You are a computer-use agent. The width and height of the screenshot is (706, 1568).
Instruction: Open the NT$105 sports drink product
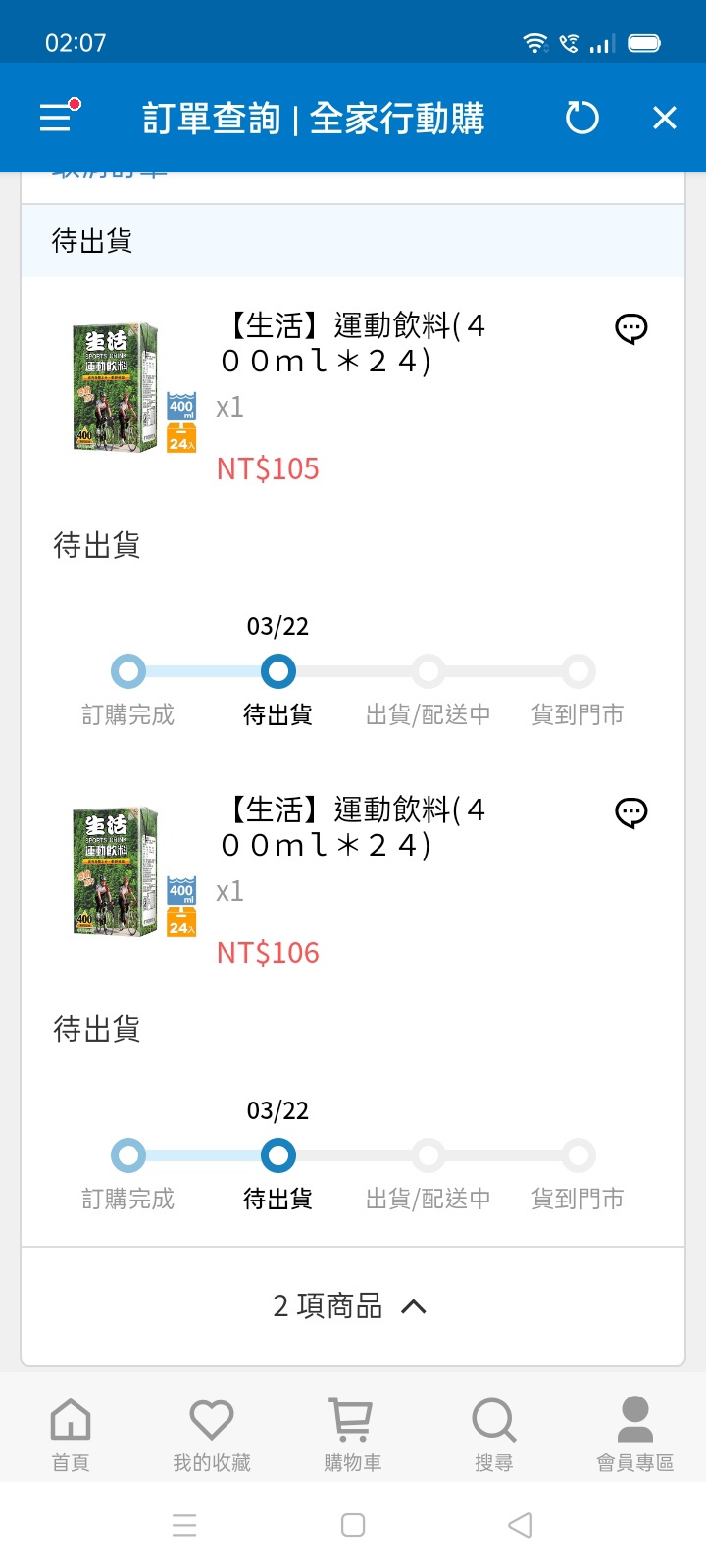pyautogui.click(x=353, y=343)
